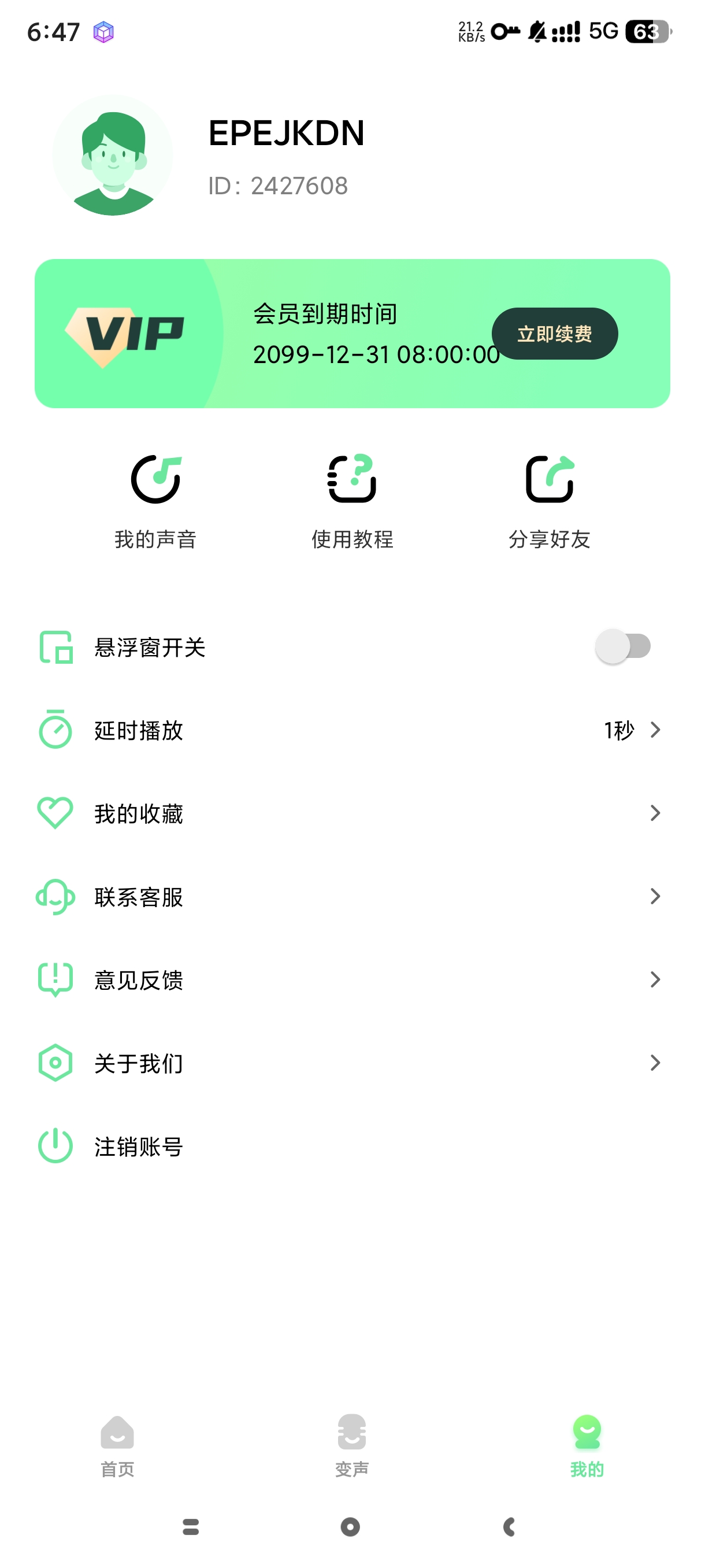This screenshot has width=705, height=1568.
Task: Open 延时播放 delay setting
Action: coord(352,730)
